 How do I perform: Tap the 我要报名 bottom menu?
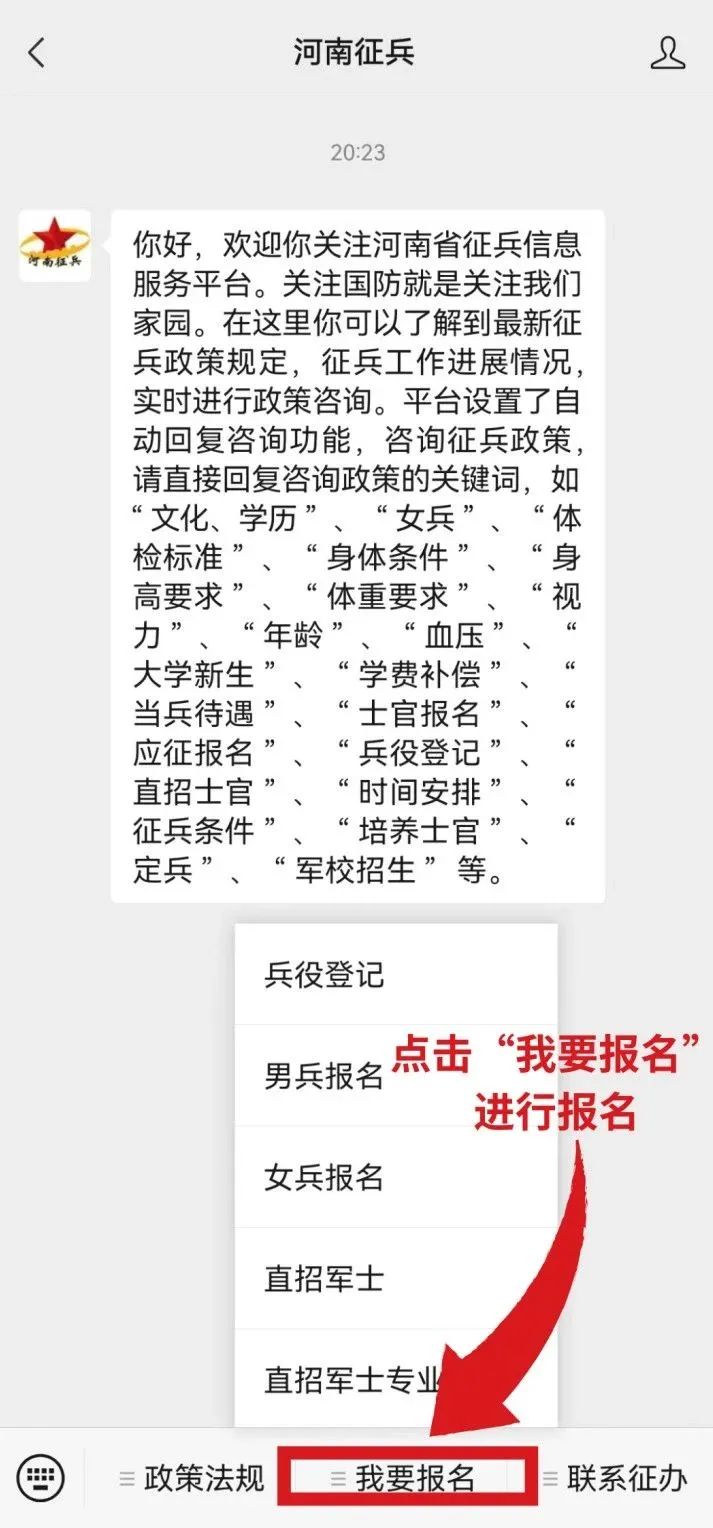[407, 1478]
